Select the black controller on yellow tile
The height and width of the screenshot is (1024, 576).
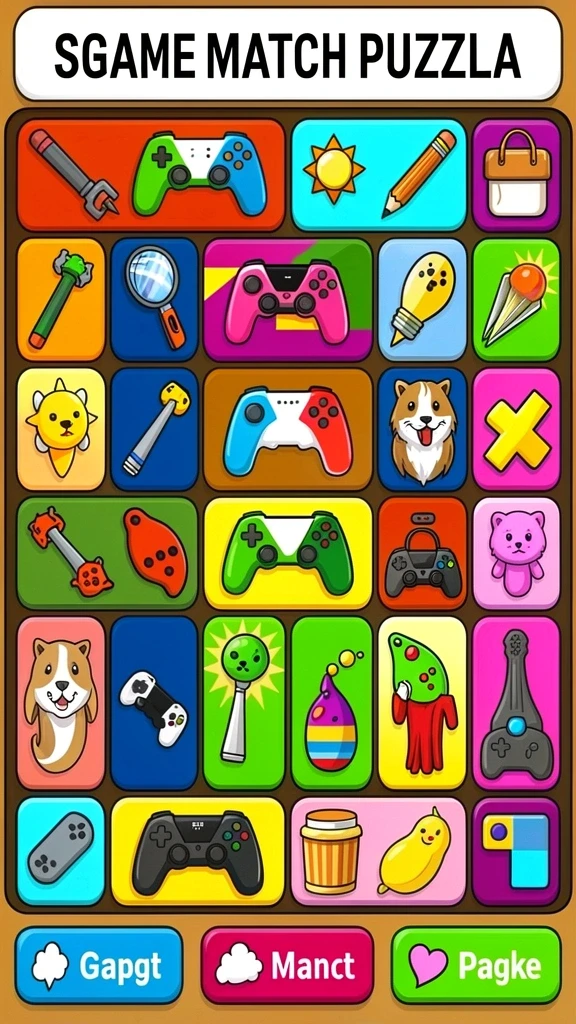click(198, 852)
